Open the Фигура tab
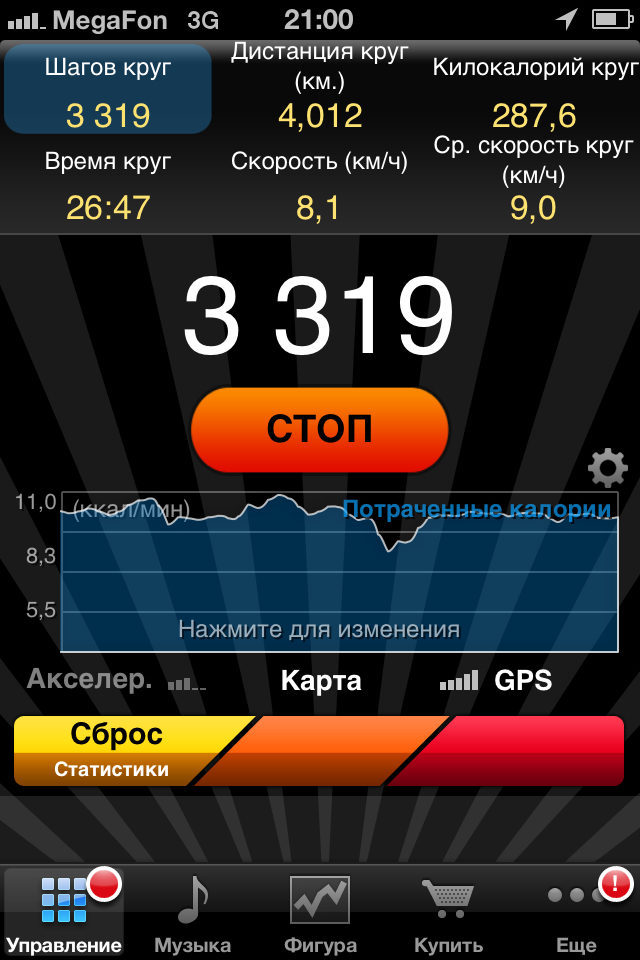 coord(320,912)
